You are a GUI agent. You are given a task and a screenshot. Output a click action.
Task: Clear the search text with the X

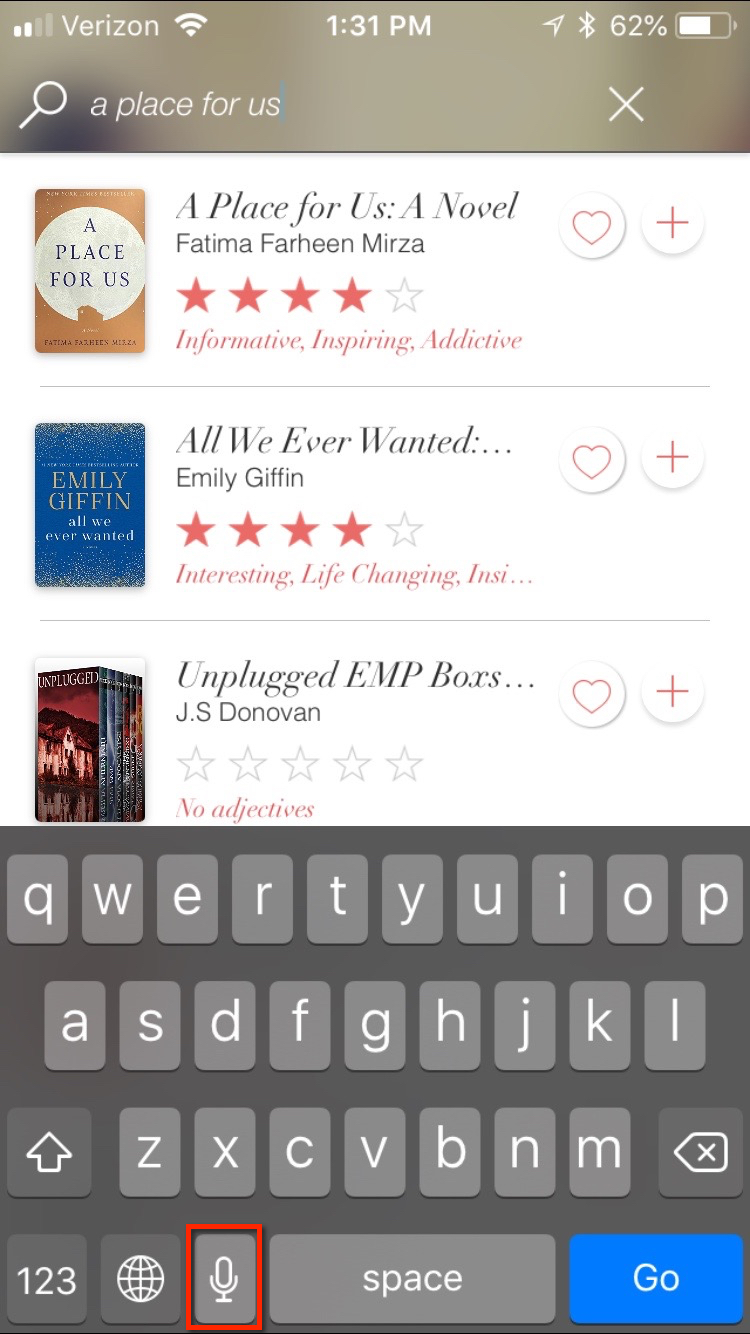[x=626, y=104]
